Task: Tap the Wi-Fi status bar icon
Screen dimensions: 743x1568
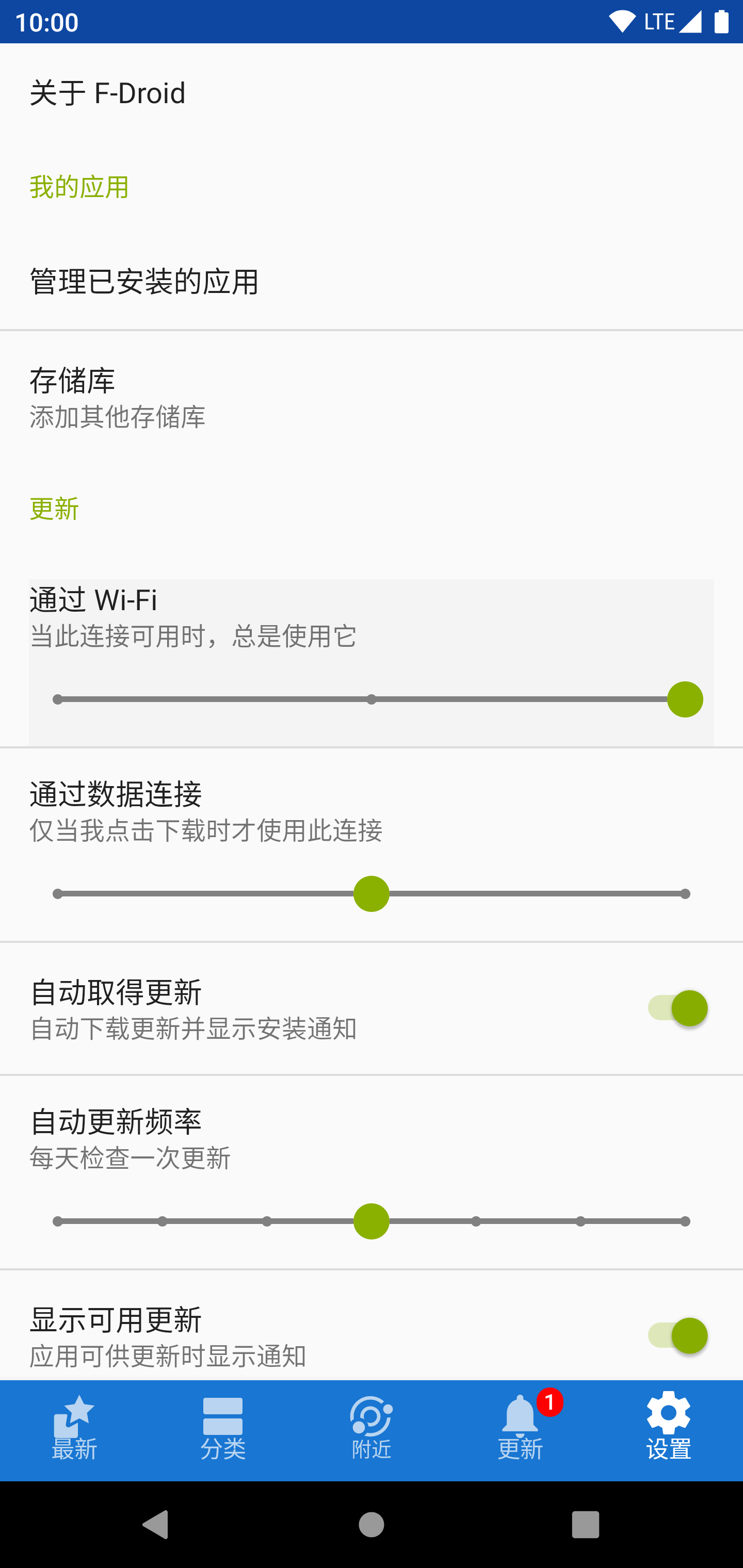Action: pyautogui.click(x=622, y=21)
